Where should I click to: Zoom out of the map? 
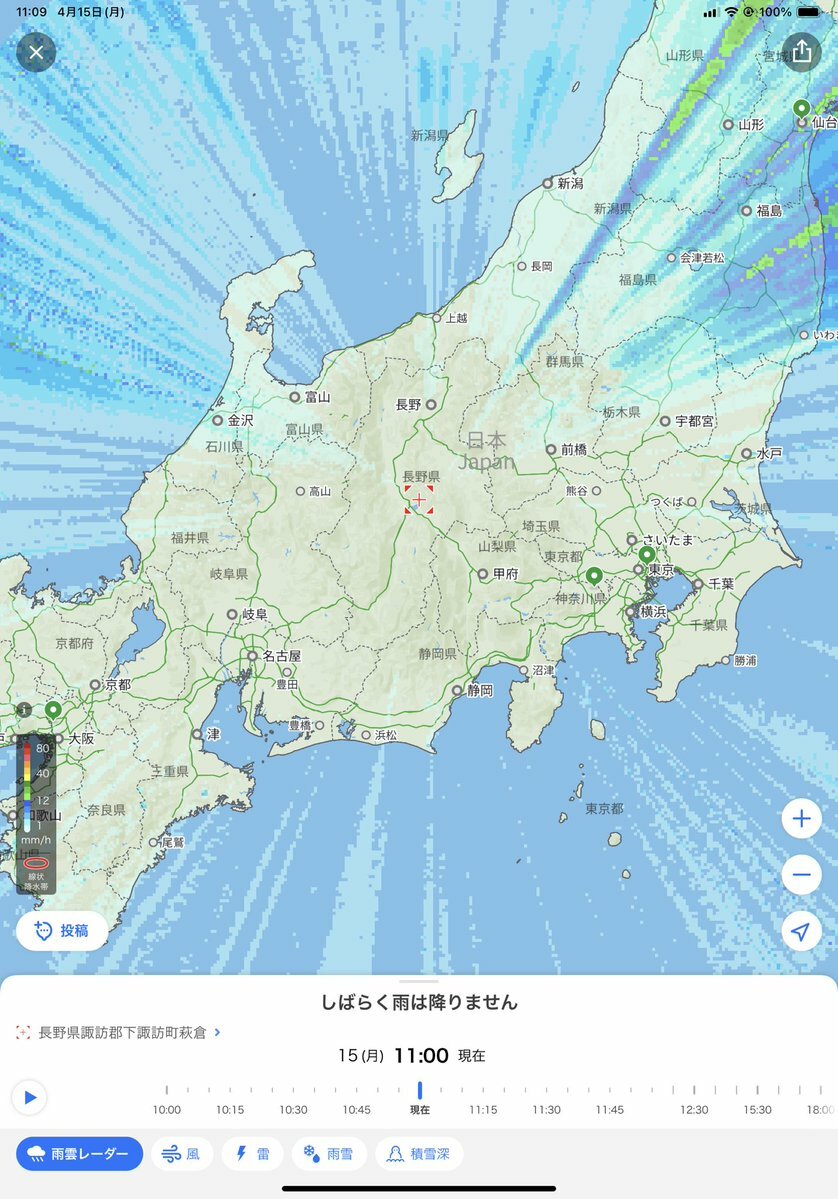[801, 875]
